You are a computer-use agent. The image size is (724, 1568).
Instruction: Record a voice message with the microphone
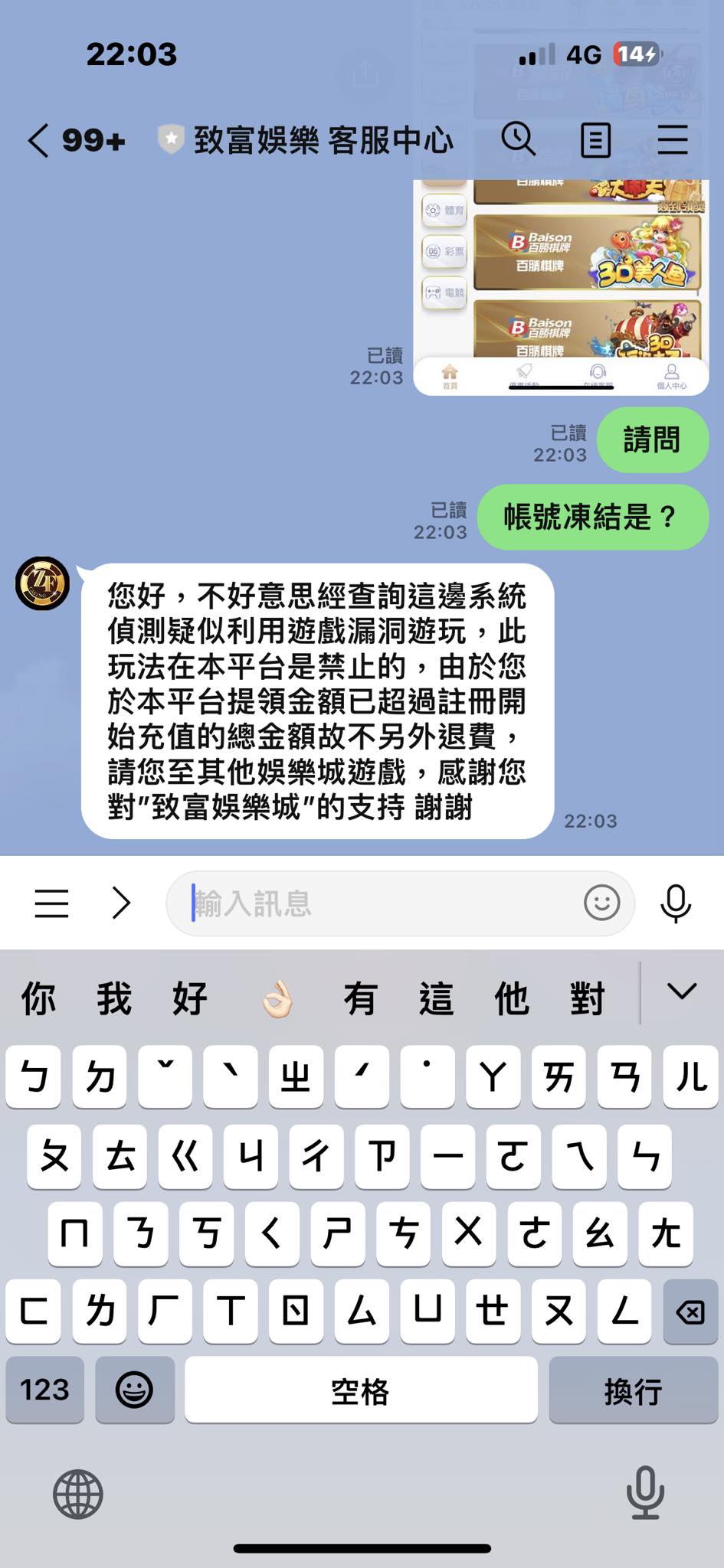(x=675, y=903)
